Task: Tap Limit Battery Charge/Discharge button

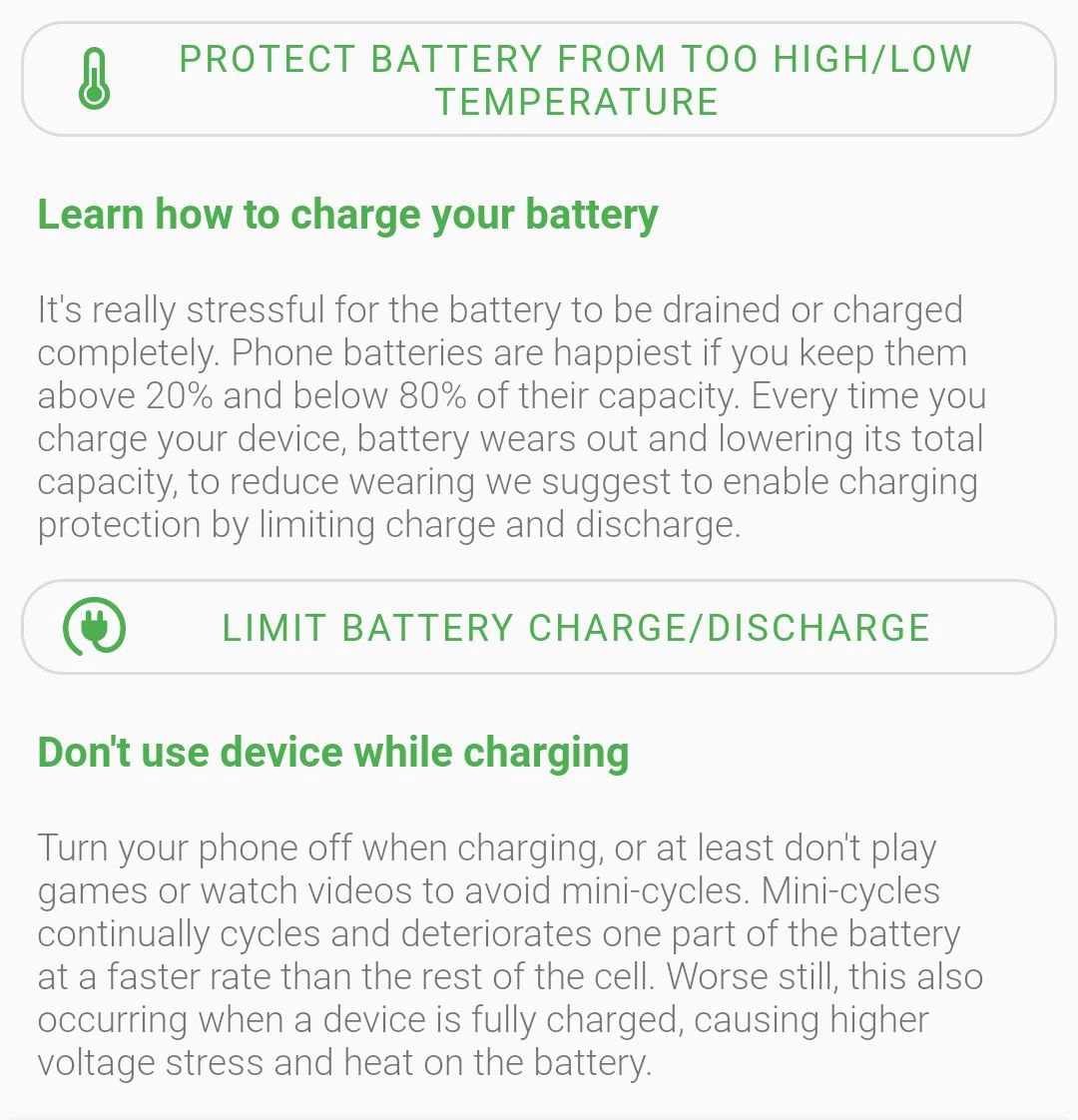Action: point(539,627)
